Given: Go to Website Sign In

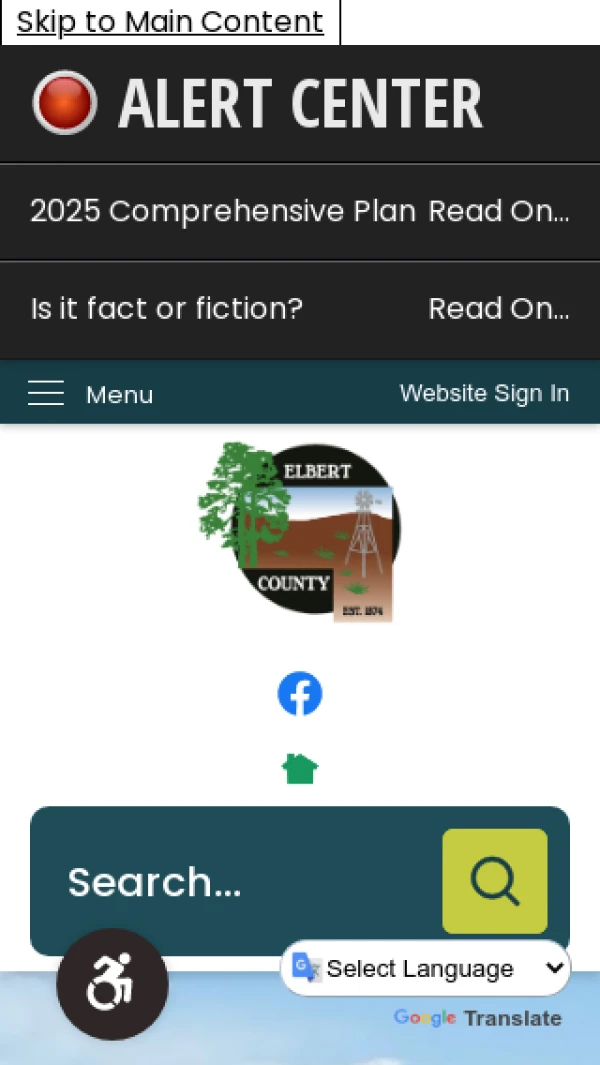Looking at the screenshot, I should 484,393.
